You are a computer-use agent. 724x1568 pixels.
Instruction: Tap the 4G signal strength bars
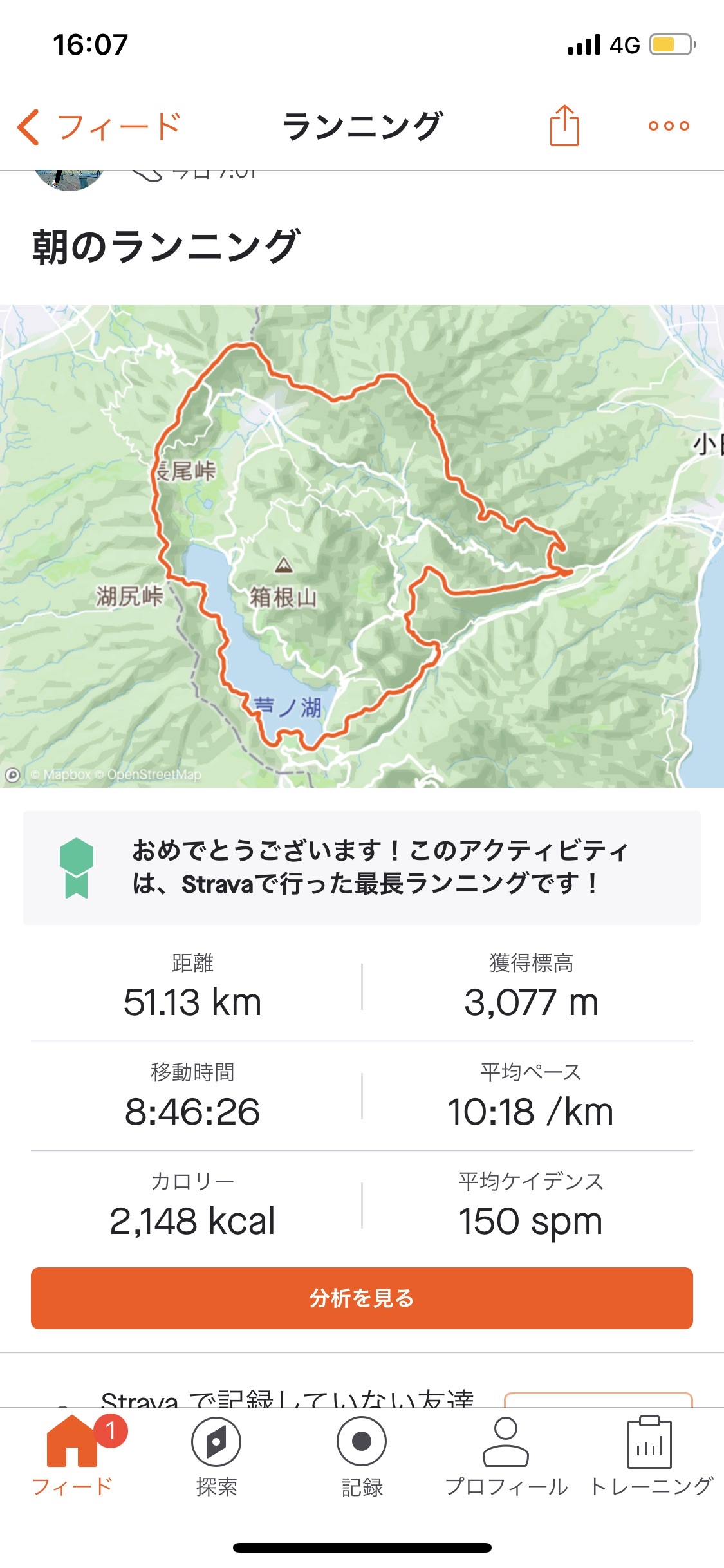click(x=586, y=44)
